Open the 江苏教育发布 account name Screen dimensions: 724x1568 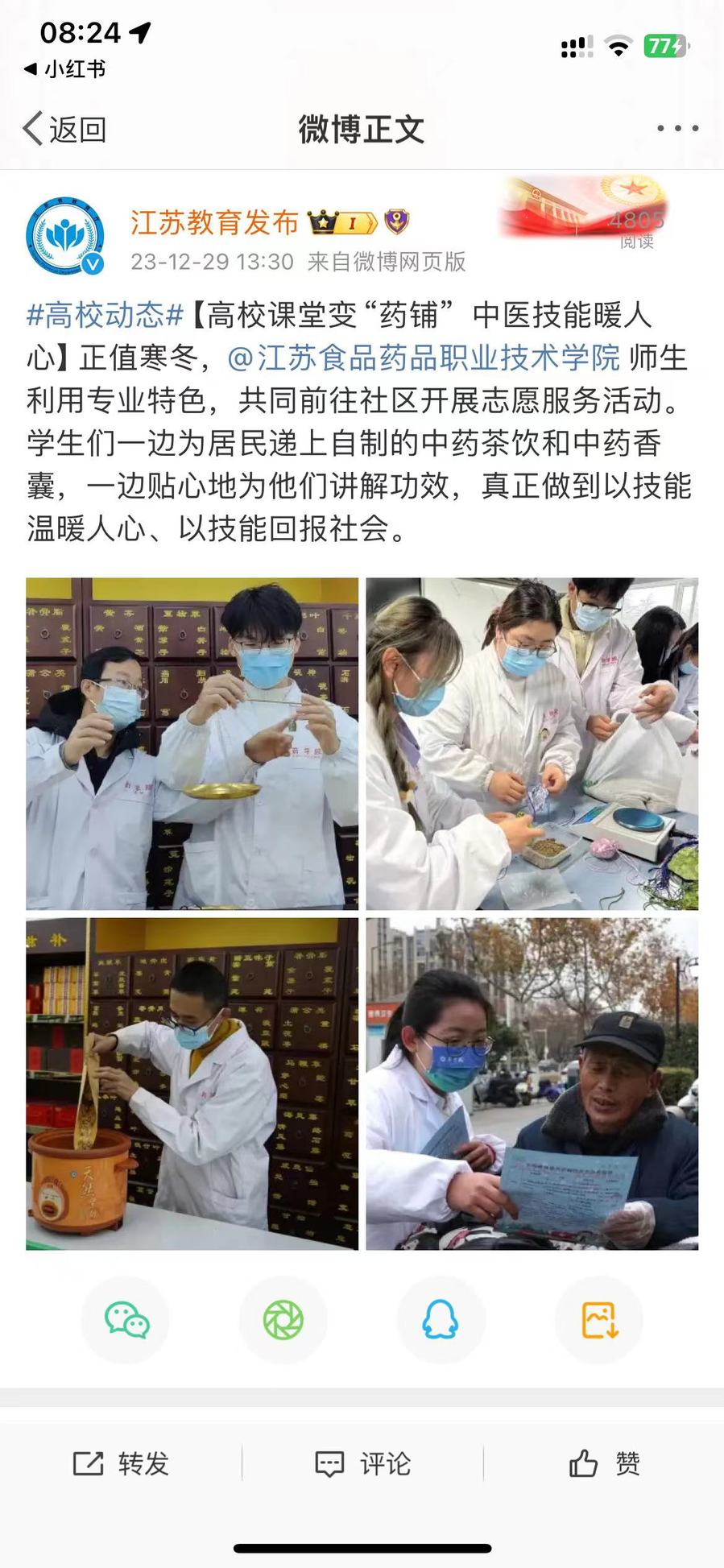214,222
